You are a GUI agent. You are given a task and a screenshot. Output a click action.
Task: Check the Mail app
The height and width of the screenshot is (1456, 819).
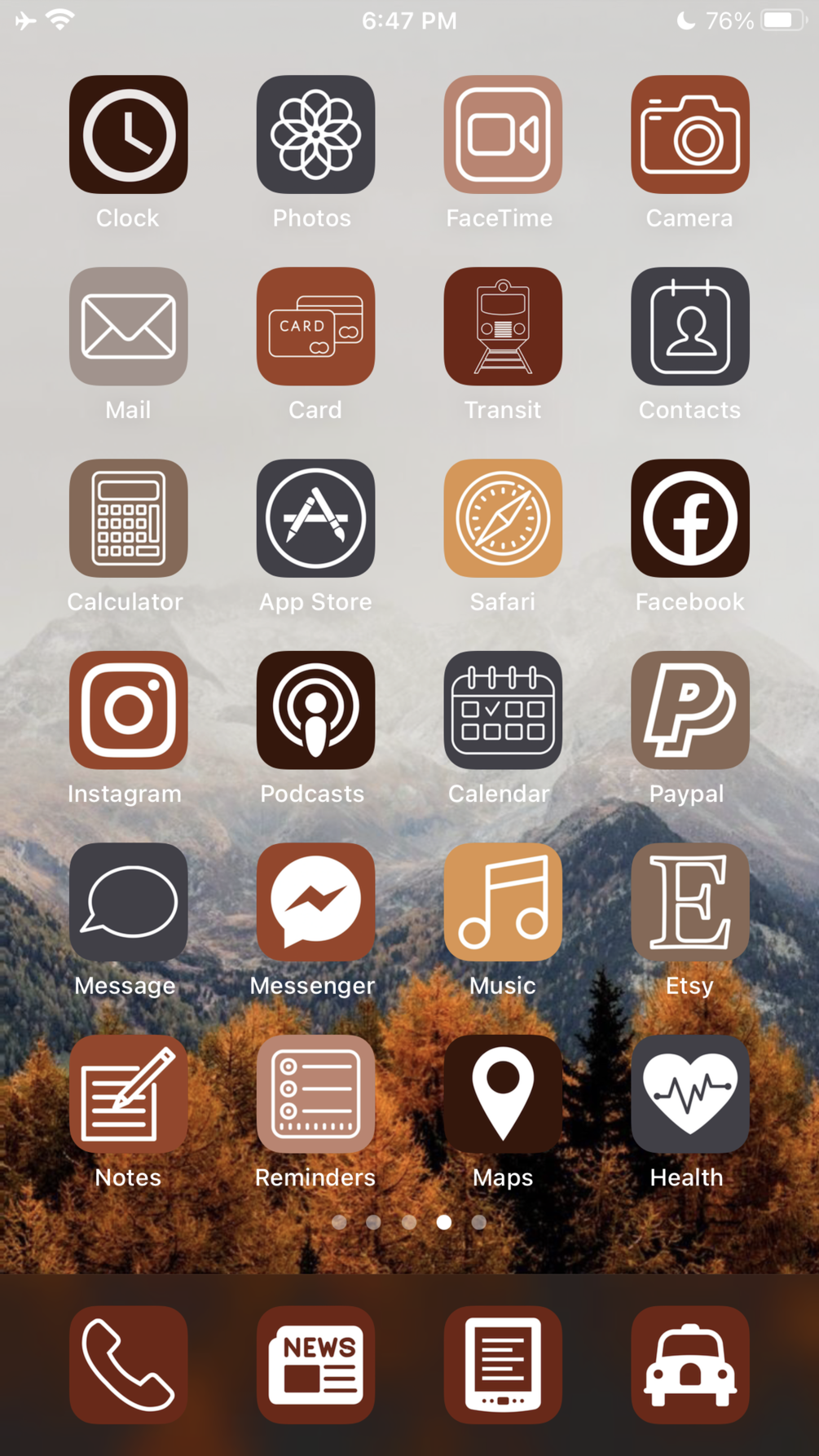click(x=128, y=326)
